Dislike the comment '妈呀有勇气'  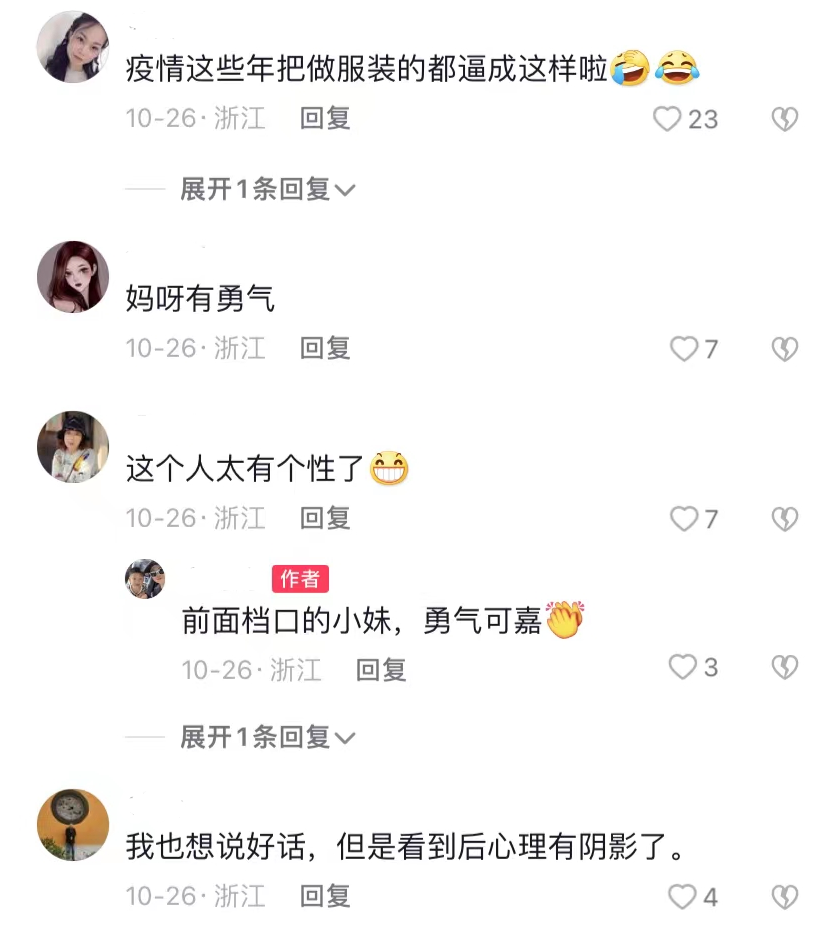coord(785,349)
